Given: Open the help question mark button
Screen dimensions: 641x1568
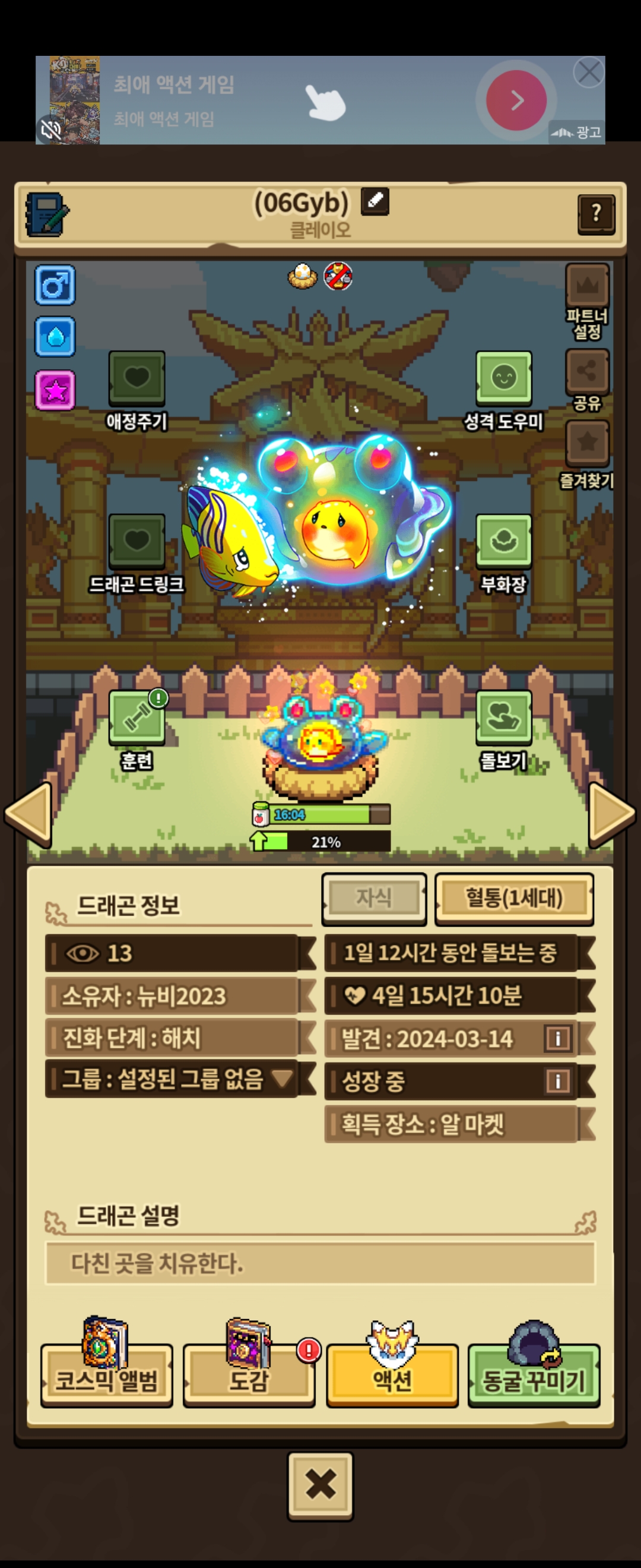Looking at the screenshot, I should pyautogui.click(x=596, y=214).
